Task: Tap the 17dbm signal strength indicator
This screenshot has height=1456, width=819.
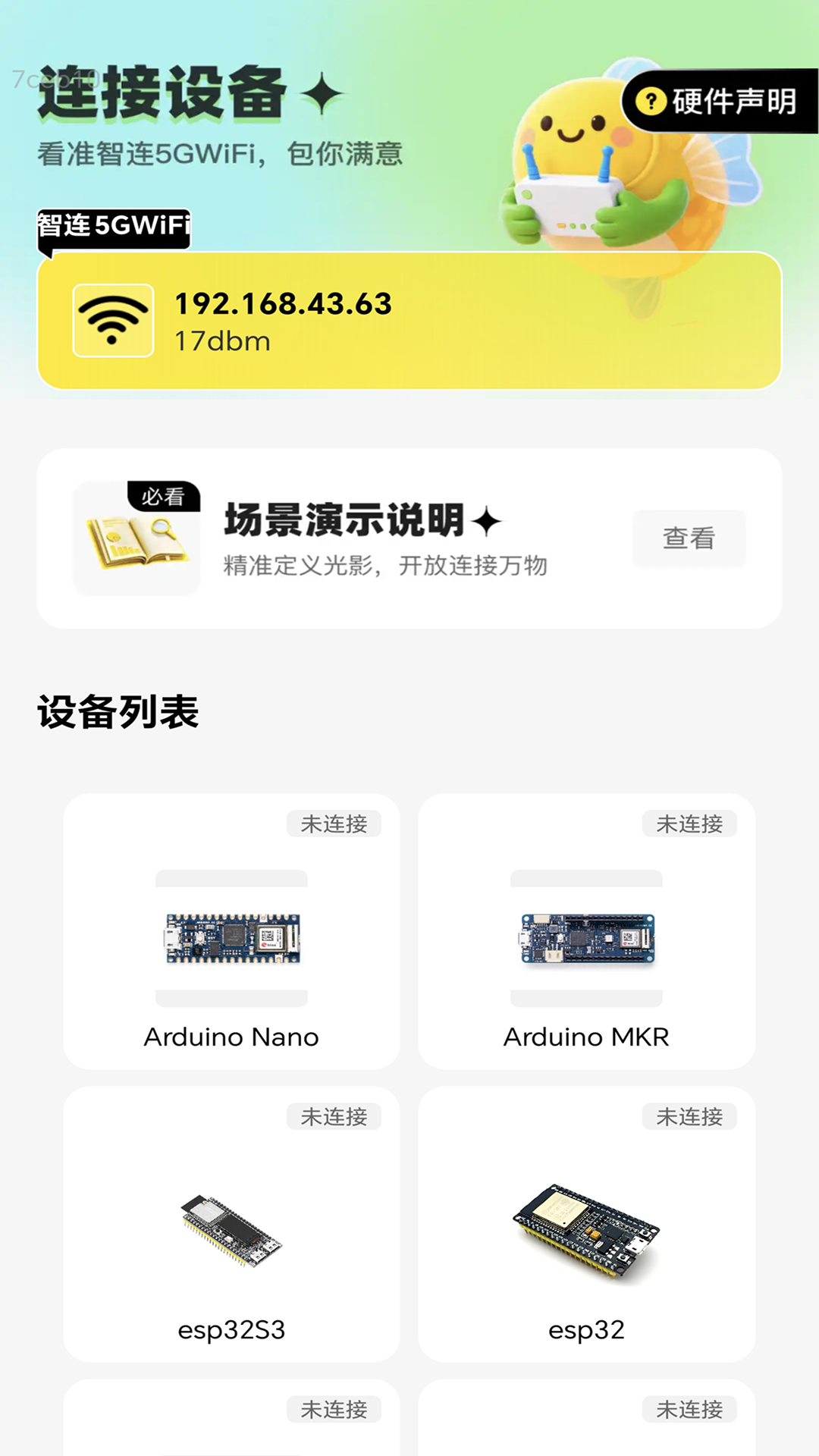Action: 221,340
